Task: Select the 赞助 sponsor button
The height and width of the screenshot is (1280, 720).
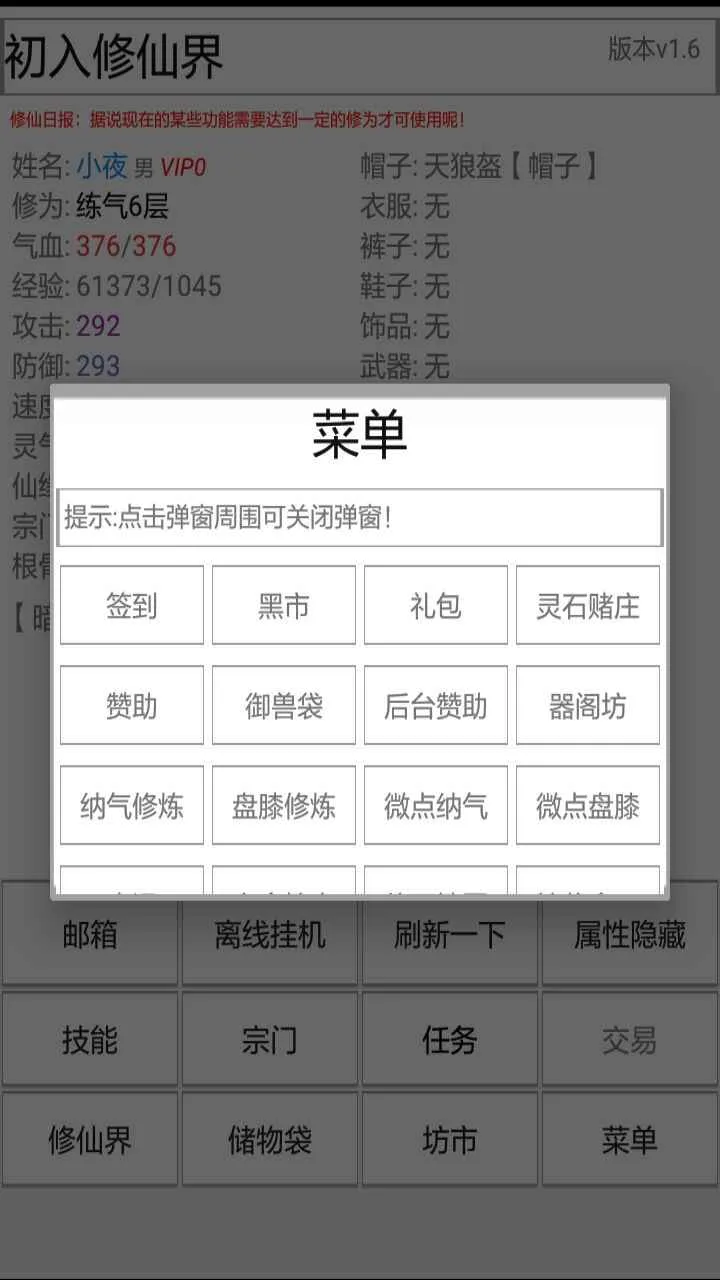Action: (131, 705)
